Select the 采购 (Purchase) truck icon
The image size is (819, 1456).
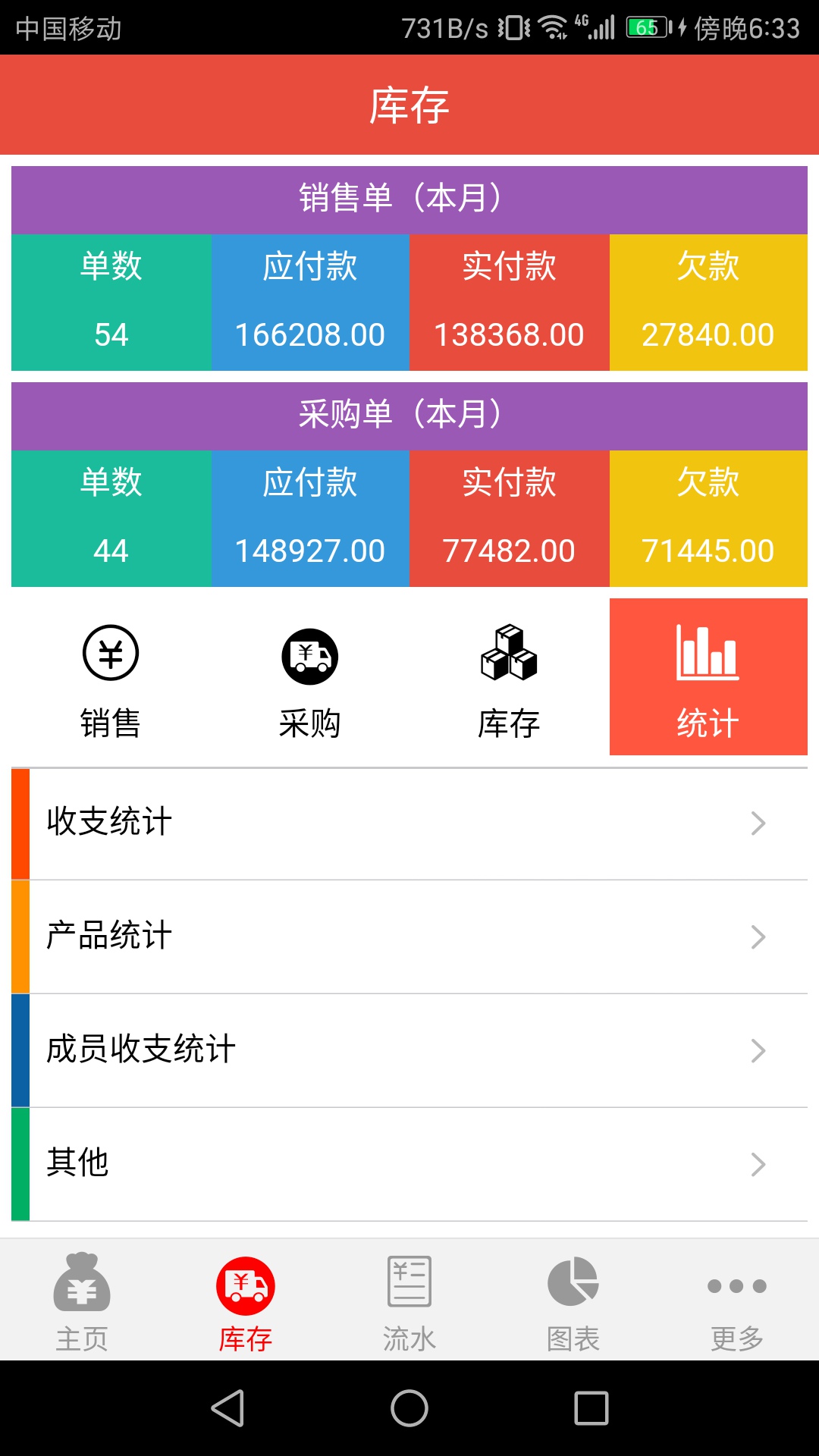click(x=309, y=657)
